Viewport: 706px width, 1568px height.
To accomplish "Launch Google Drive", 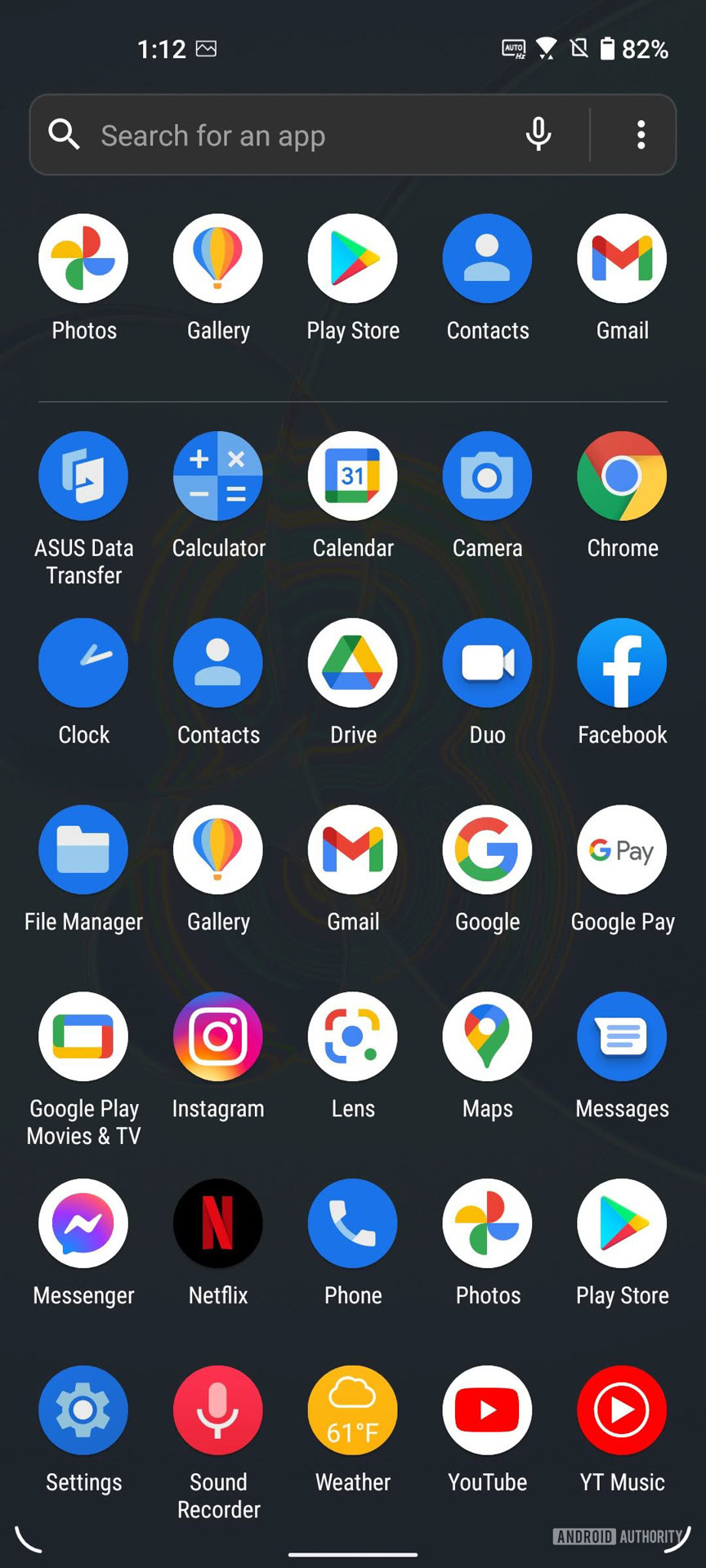I will 353,663.
